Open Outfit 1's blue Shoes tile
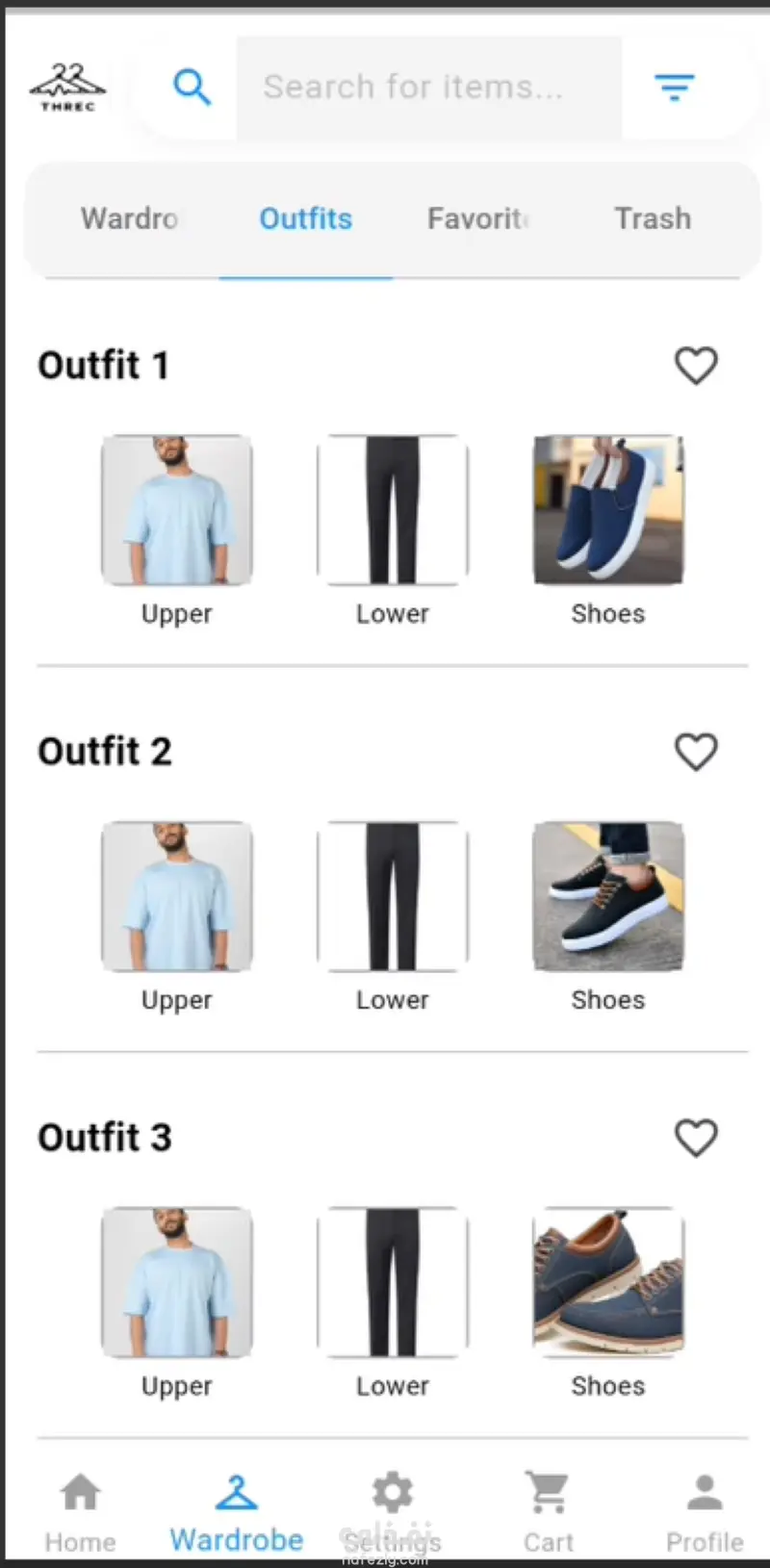The image size is (770, 1568). point(608,510)
